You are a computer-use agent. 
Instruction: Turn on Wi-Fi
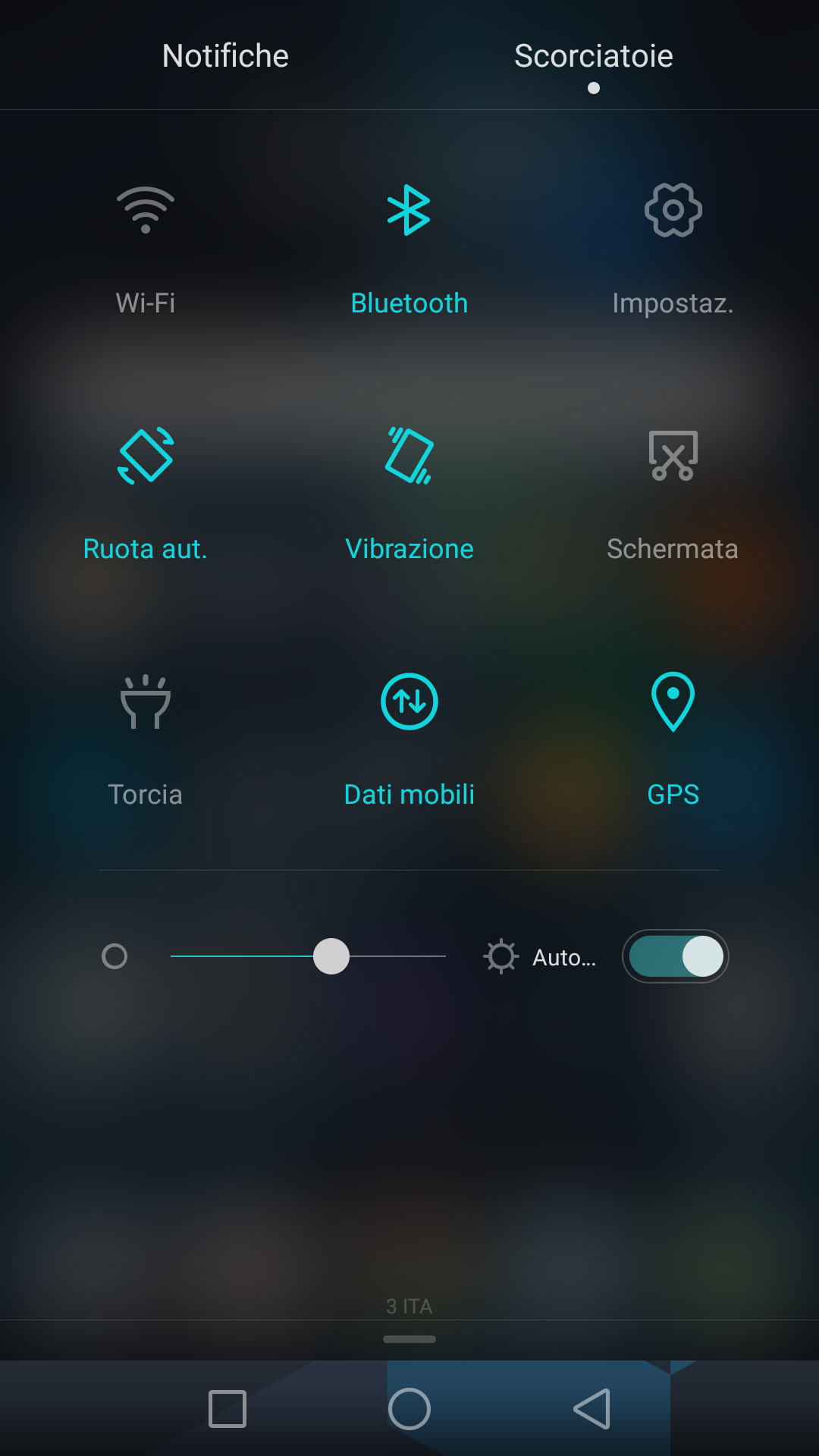tap(146, 250)
